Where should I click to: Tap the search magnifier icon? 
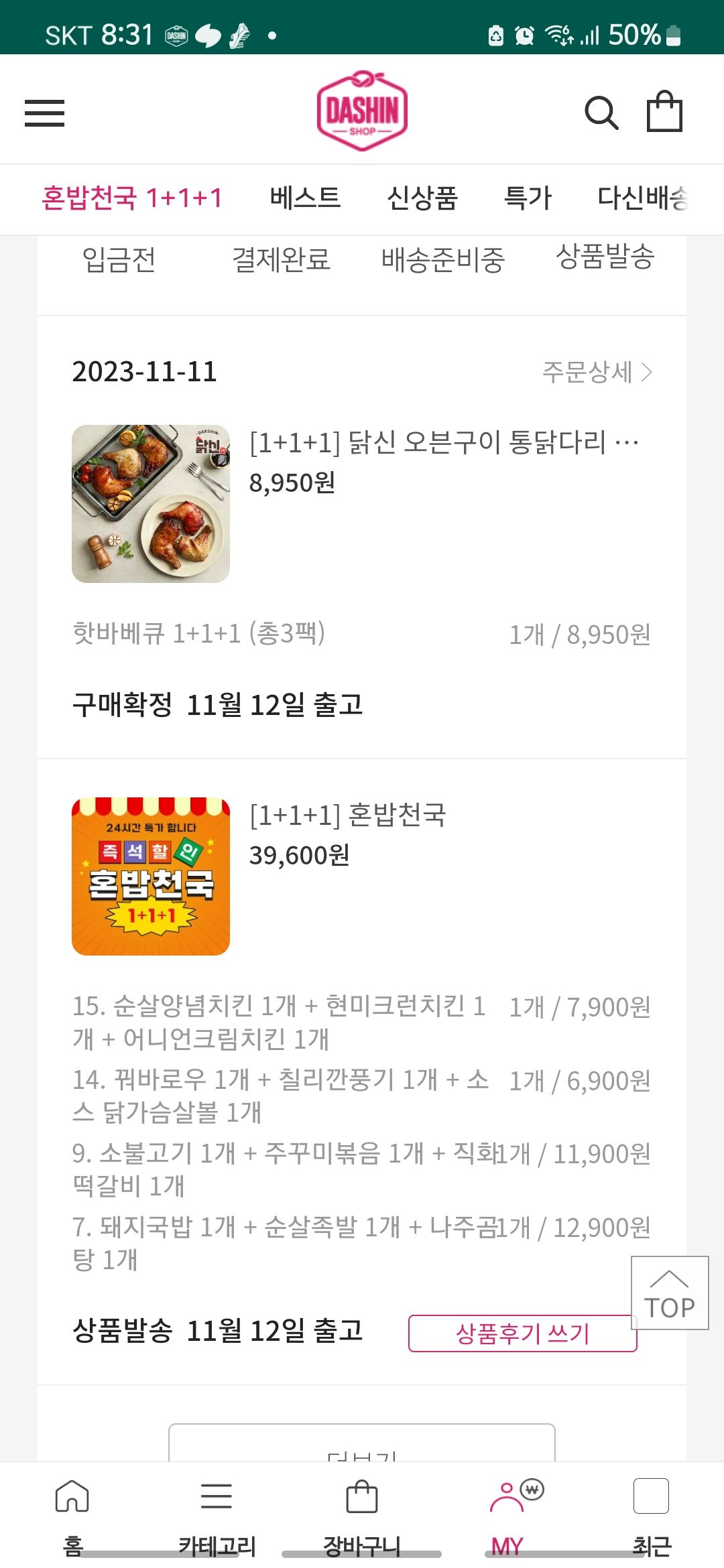(601, 113)
